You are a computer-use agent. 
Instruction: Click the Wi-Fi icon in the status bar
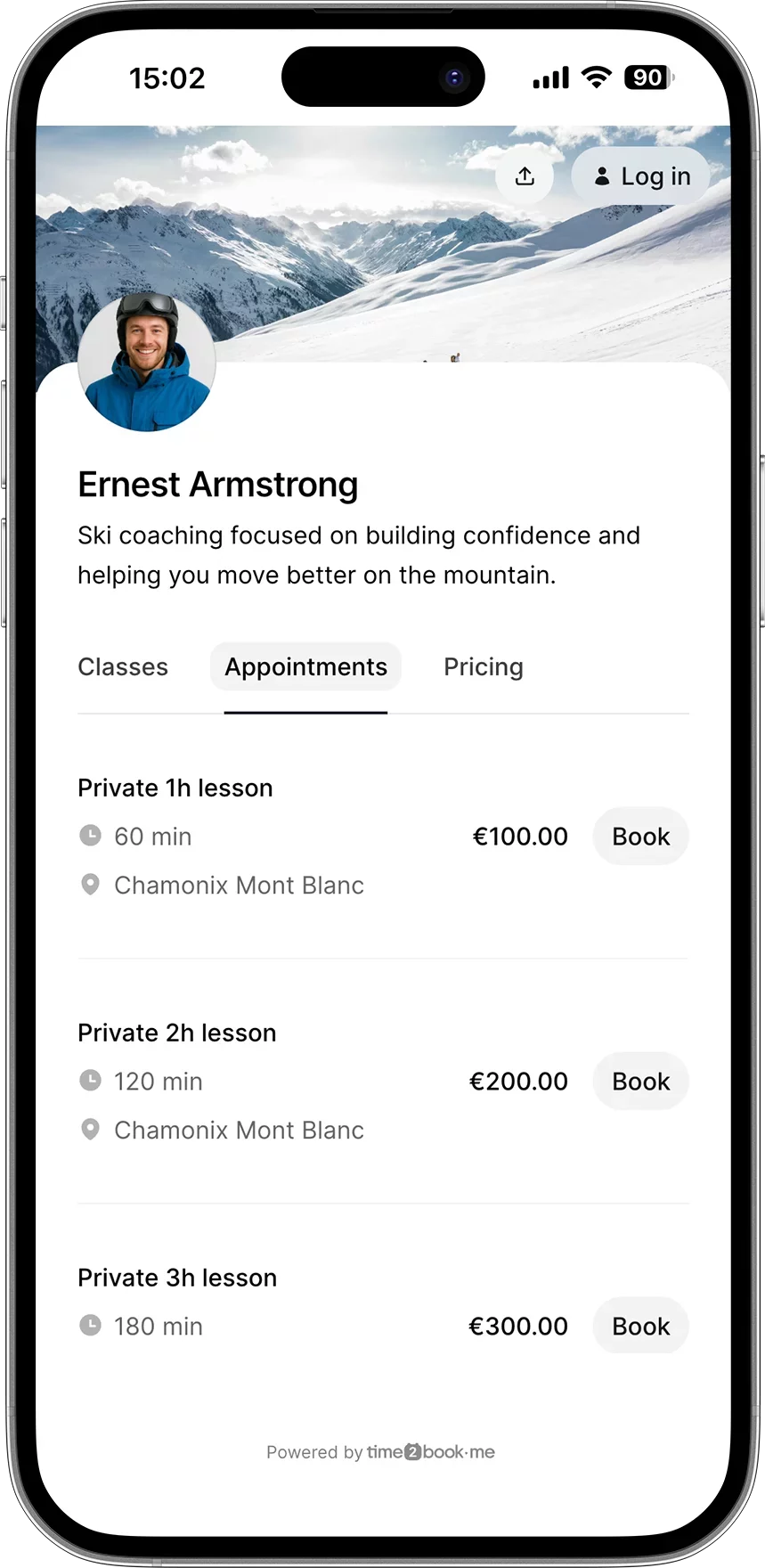tap(595, 78)
